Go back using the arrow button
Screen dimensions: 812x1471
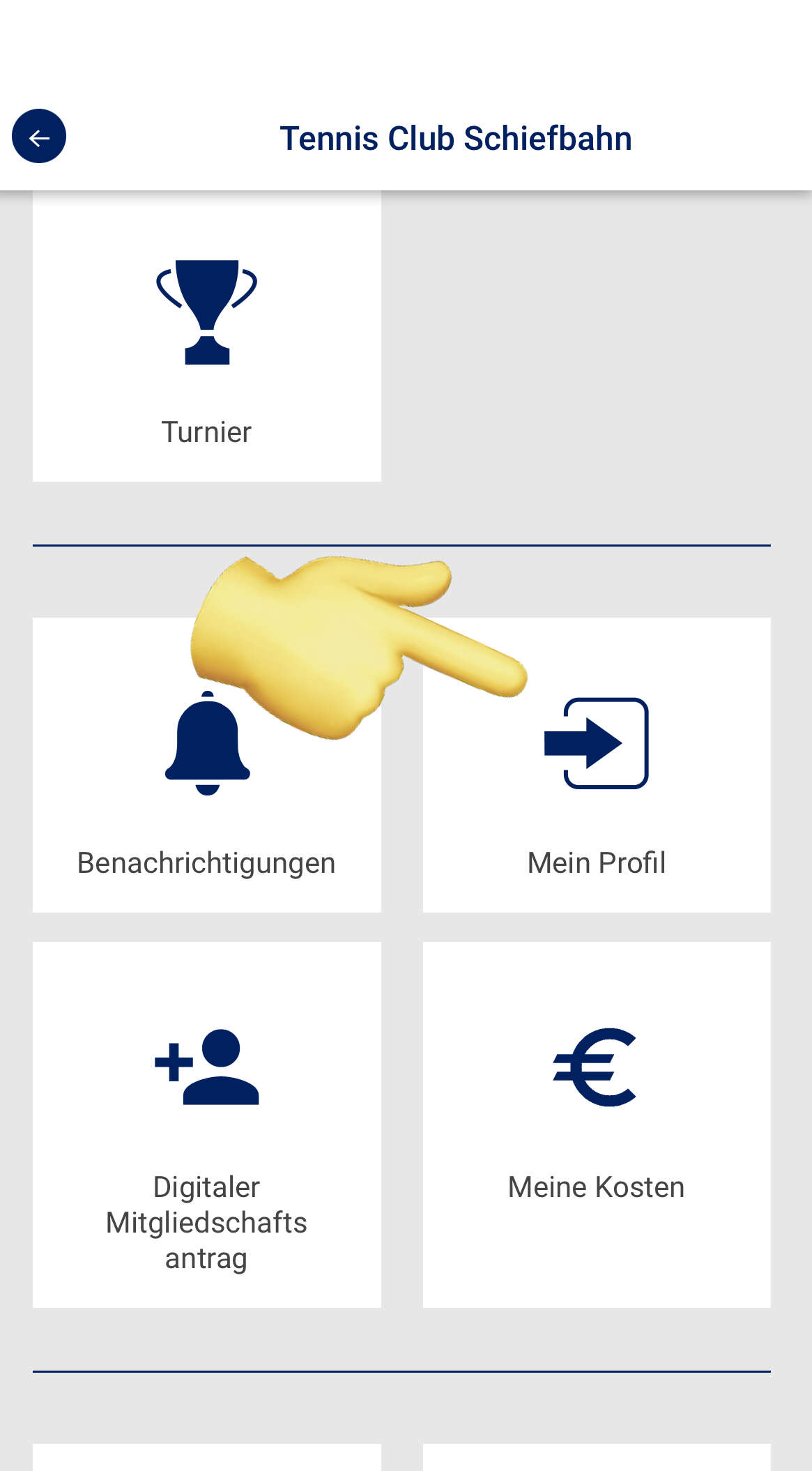(39, 137)
